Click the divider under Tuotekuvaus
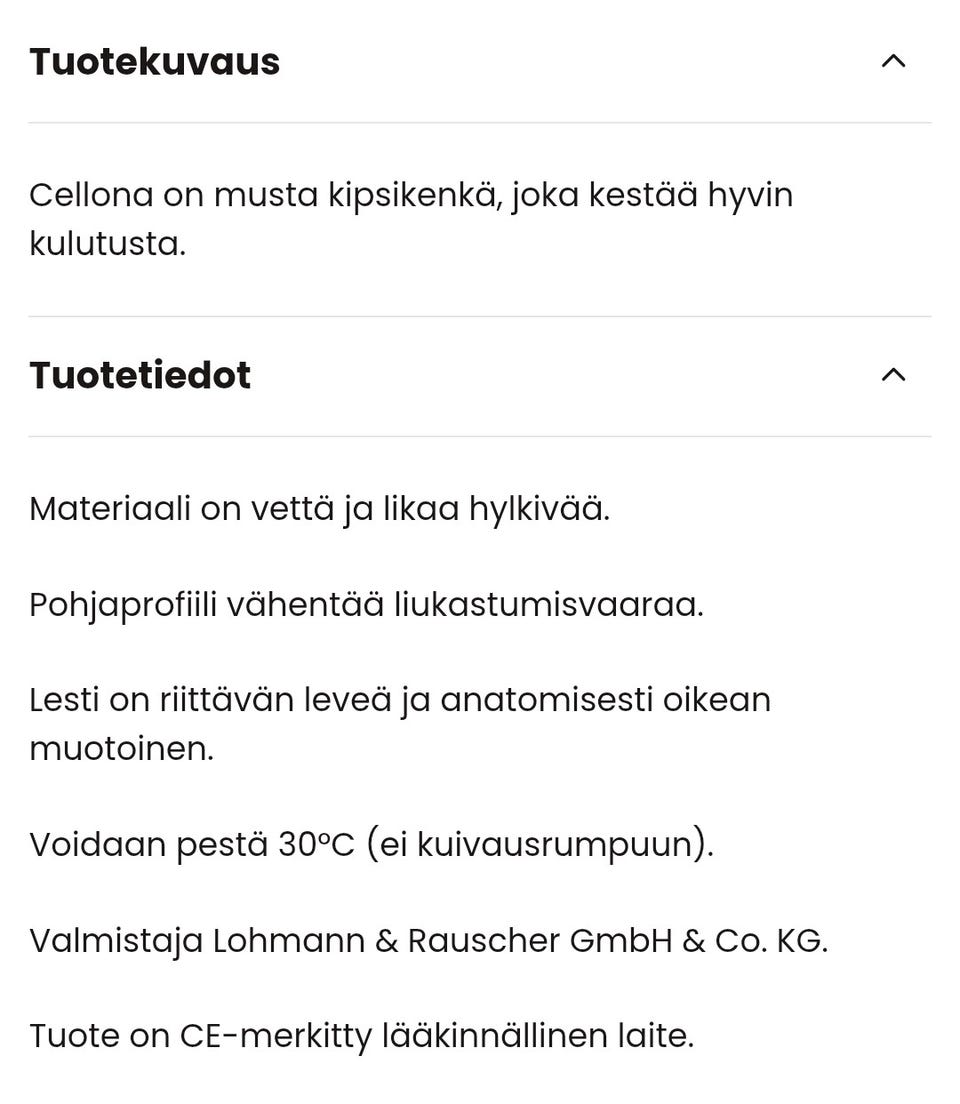960x1104 pixels. [480, 121]
